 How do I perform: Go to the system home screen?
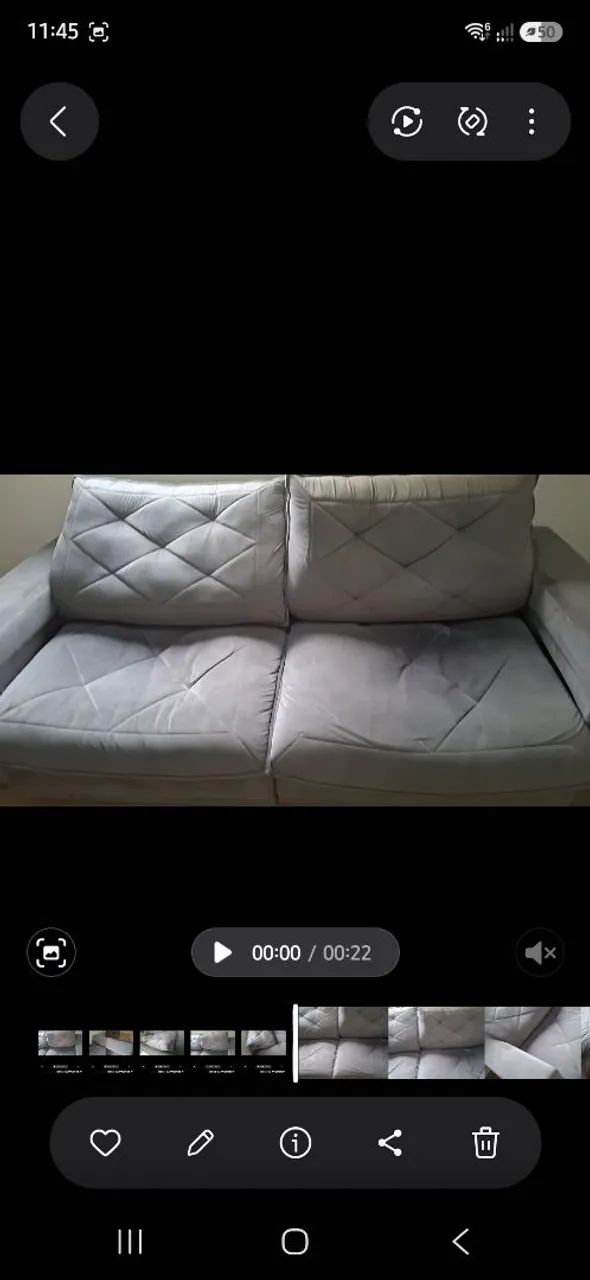click(x=295, y=1242)
